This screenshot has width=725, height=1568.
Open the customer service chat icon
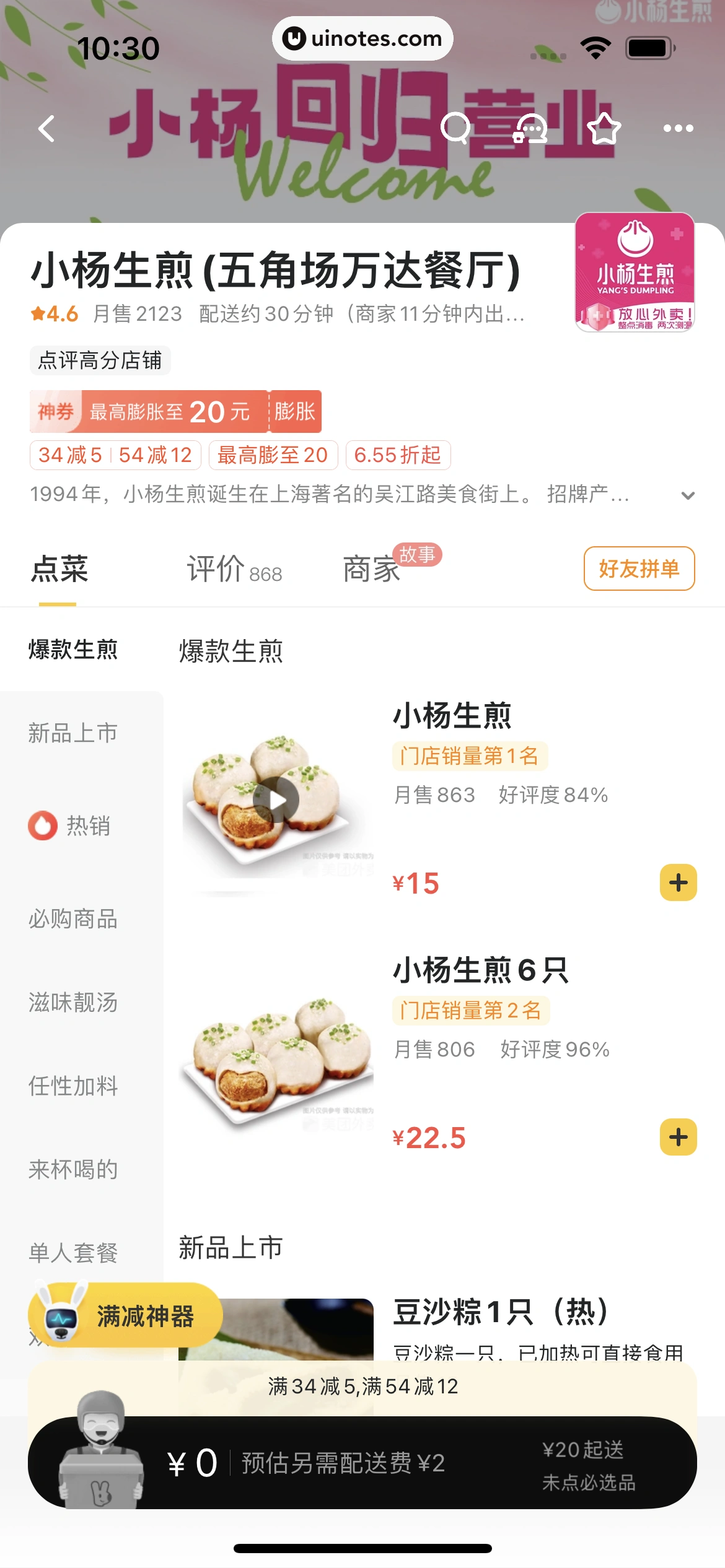pos(532,128)
